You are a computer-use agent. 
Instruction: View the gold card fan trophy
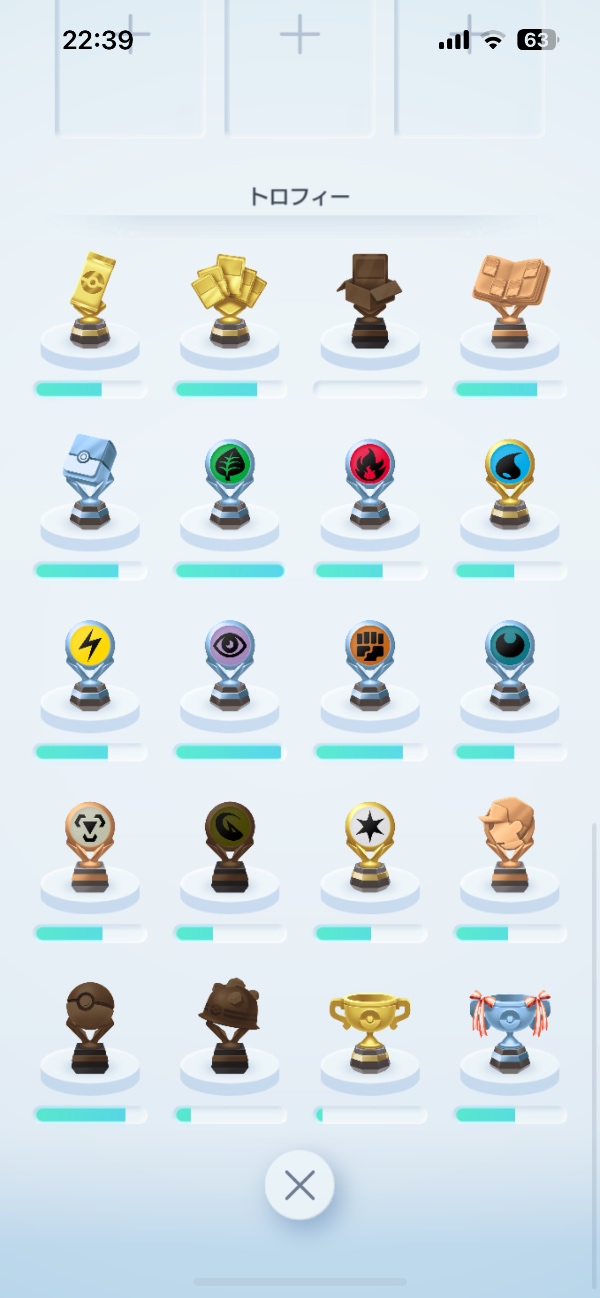(x=230, y=300)
